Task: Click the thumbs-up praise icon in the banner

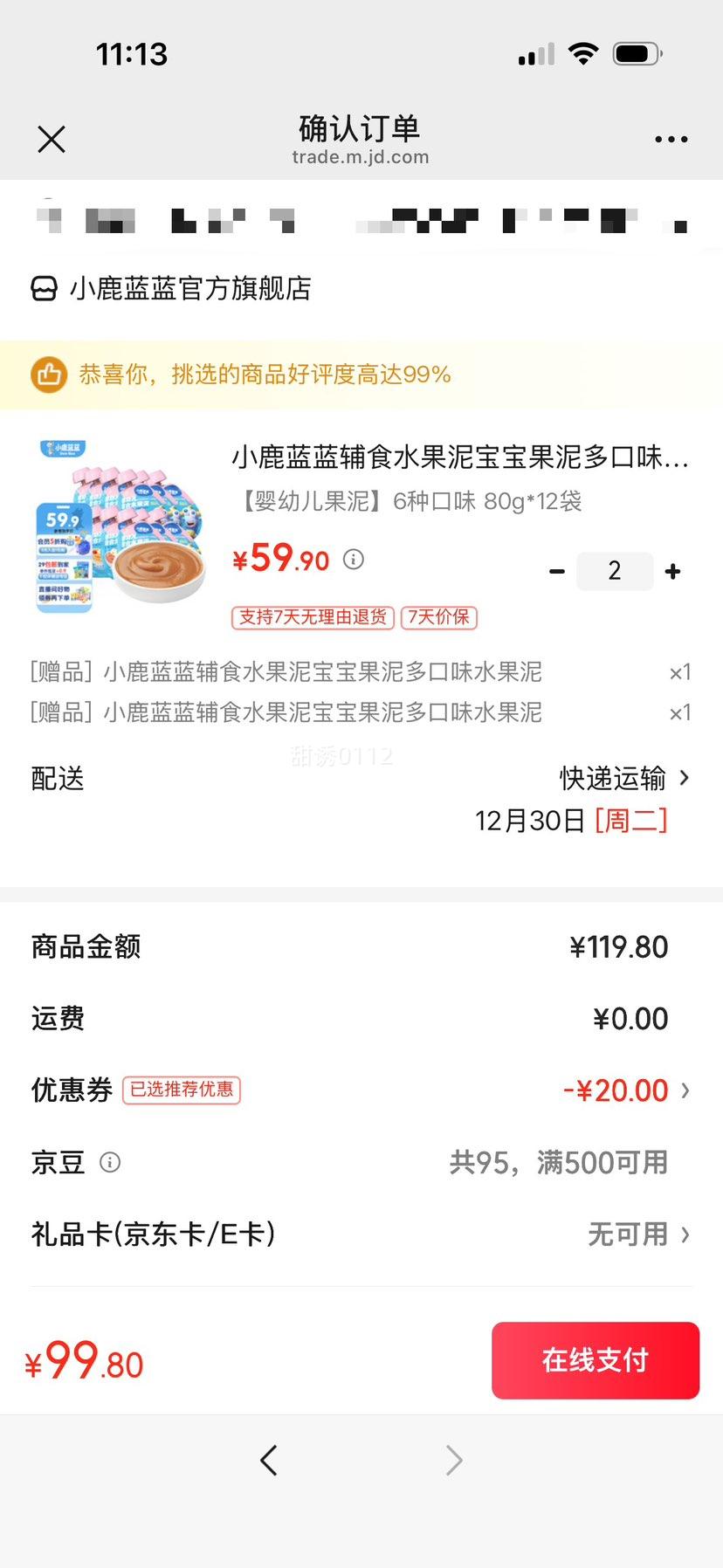Action: coord(49,374)
